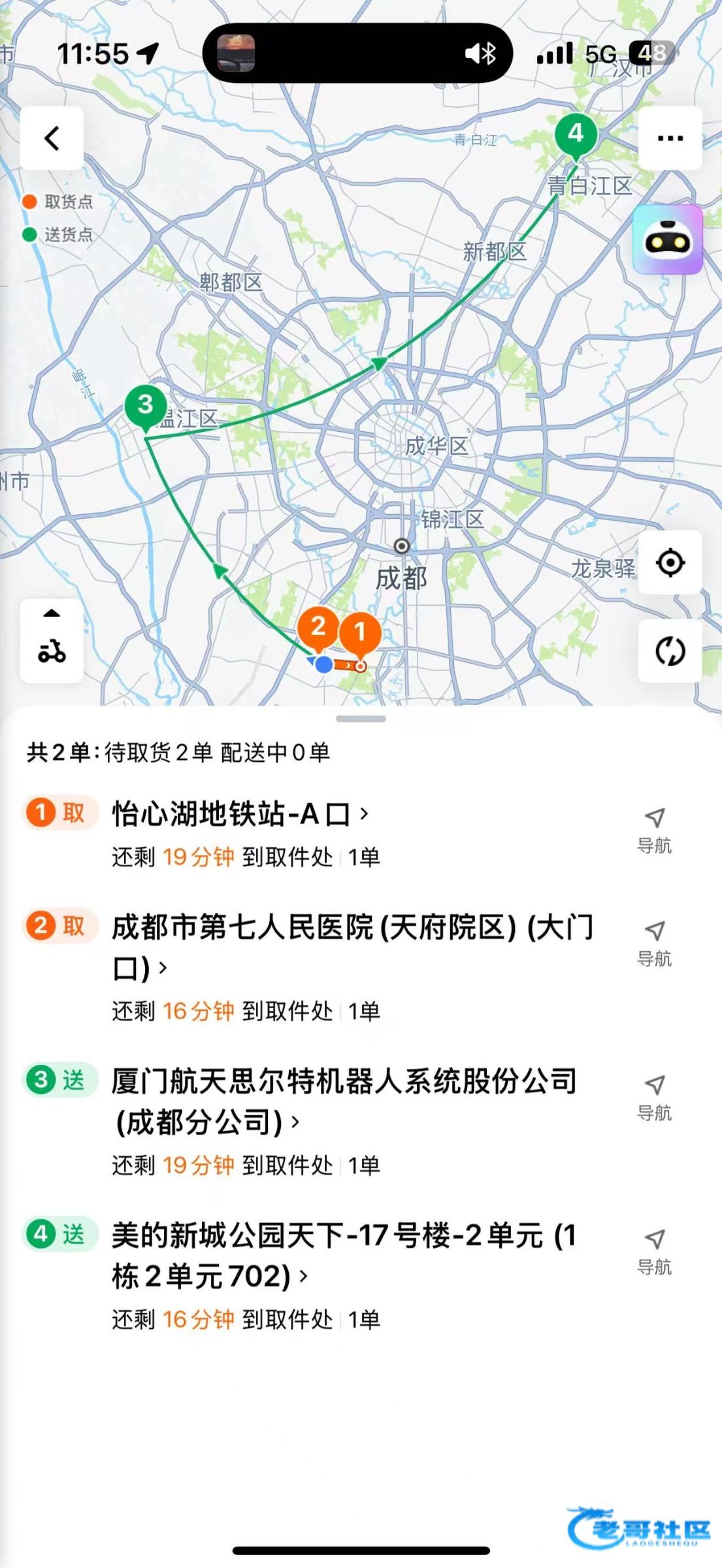
Task: Go back using the top-left arrow
Action: tap(52, 139)
